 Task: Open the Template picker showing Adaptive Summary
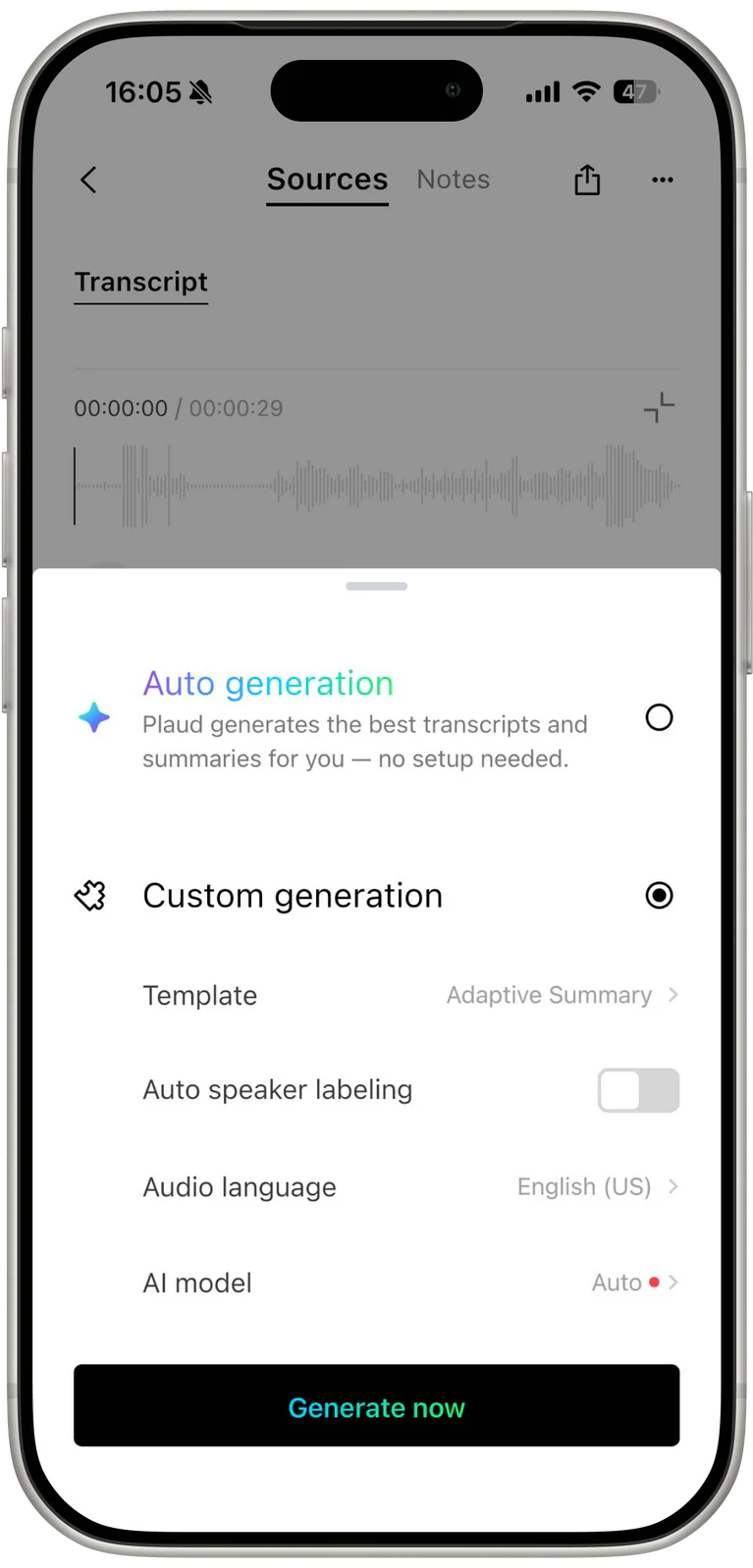[562, 995]
